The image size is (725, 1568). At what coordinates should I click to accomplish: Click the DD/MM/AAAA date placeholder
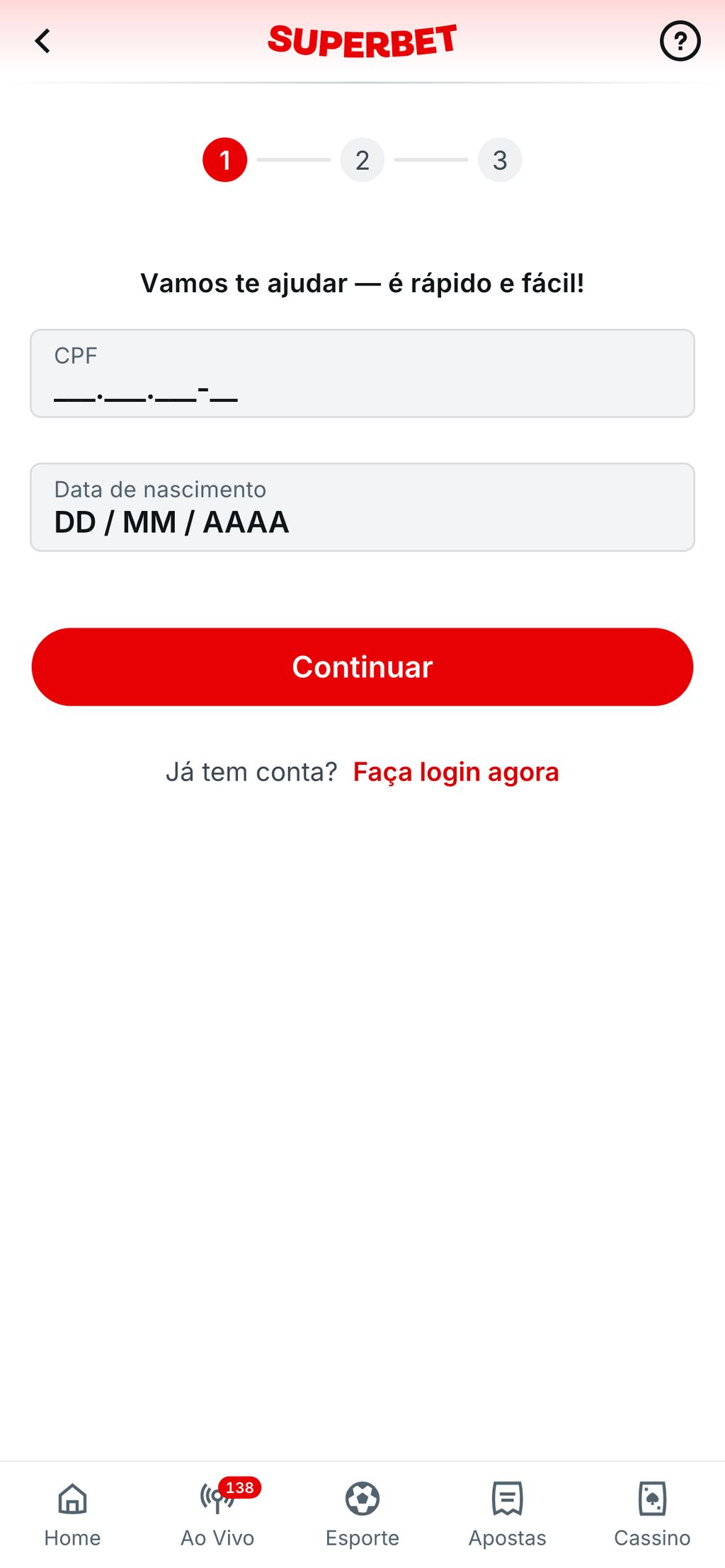[x=171, y=522]
